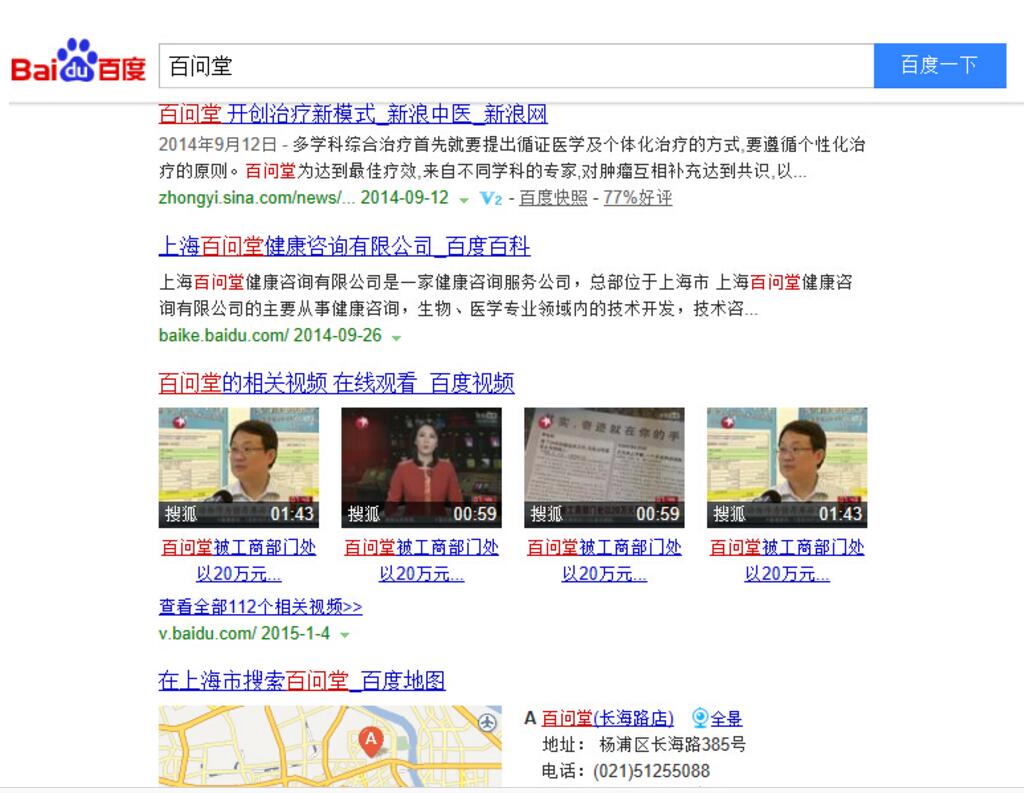Open the 百问堂的相关视频 百度视频 result
This screenshot has width=1024, height=793.
click(336, 383)
